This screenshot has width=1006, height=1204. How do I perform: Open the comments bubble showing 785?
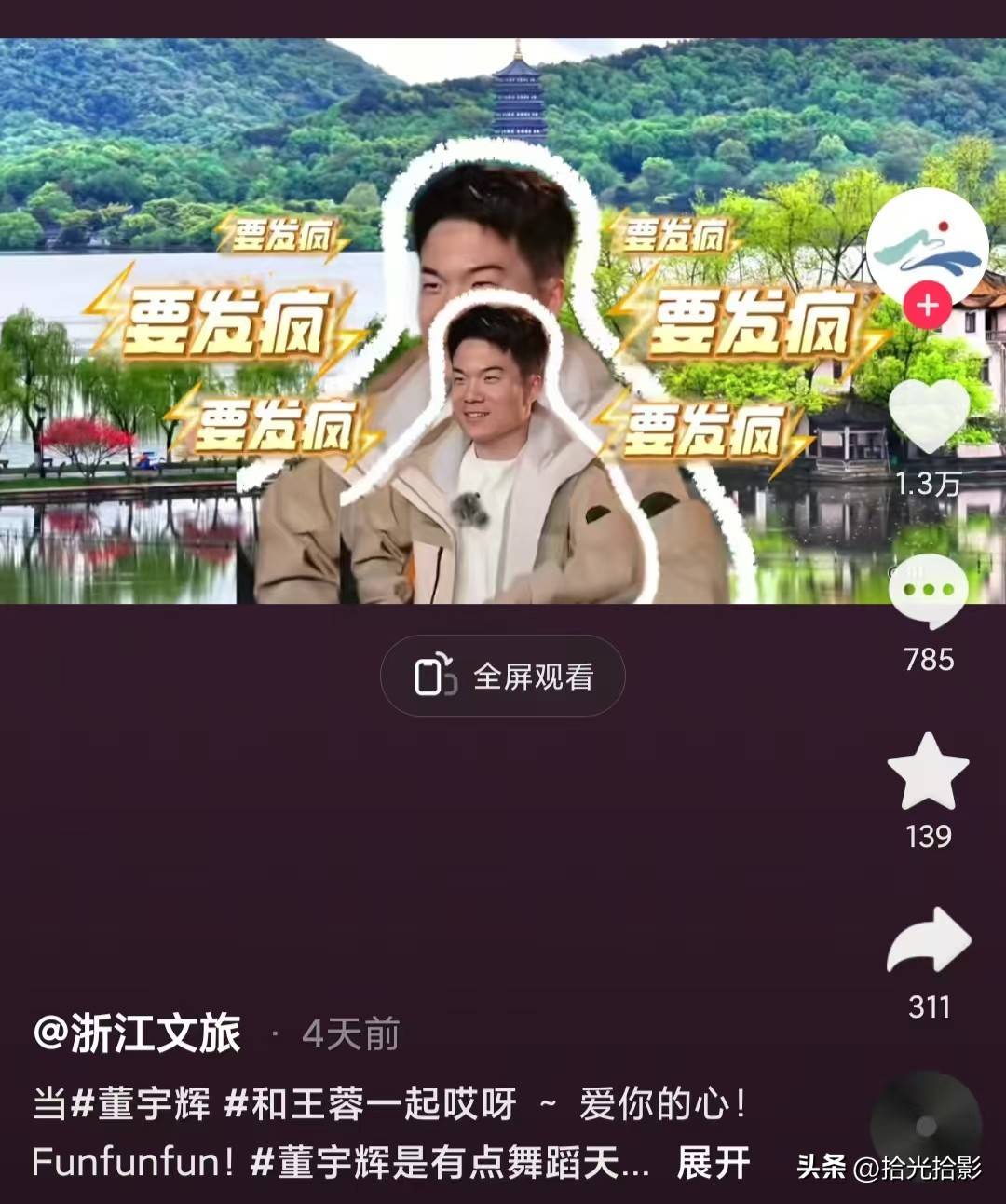tap(929, 591)
